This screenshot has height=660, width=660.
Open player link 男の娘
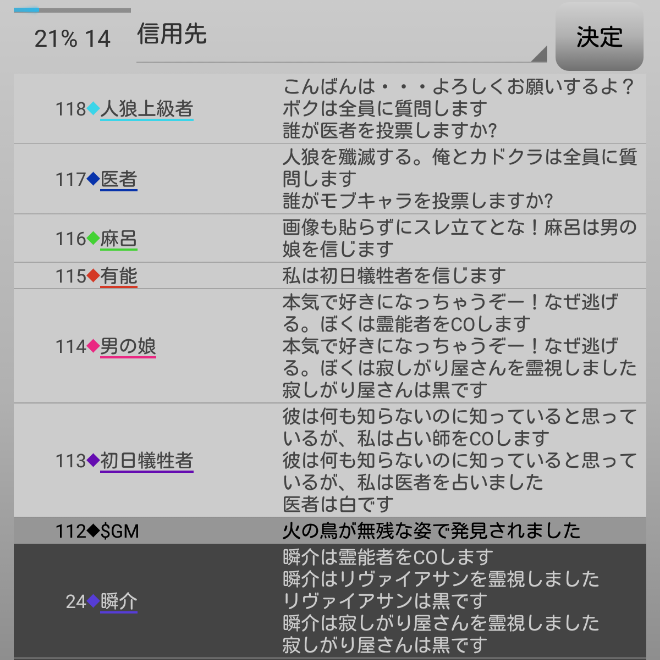(x=127, y=347)
